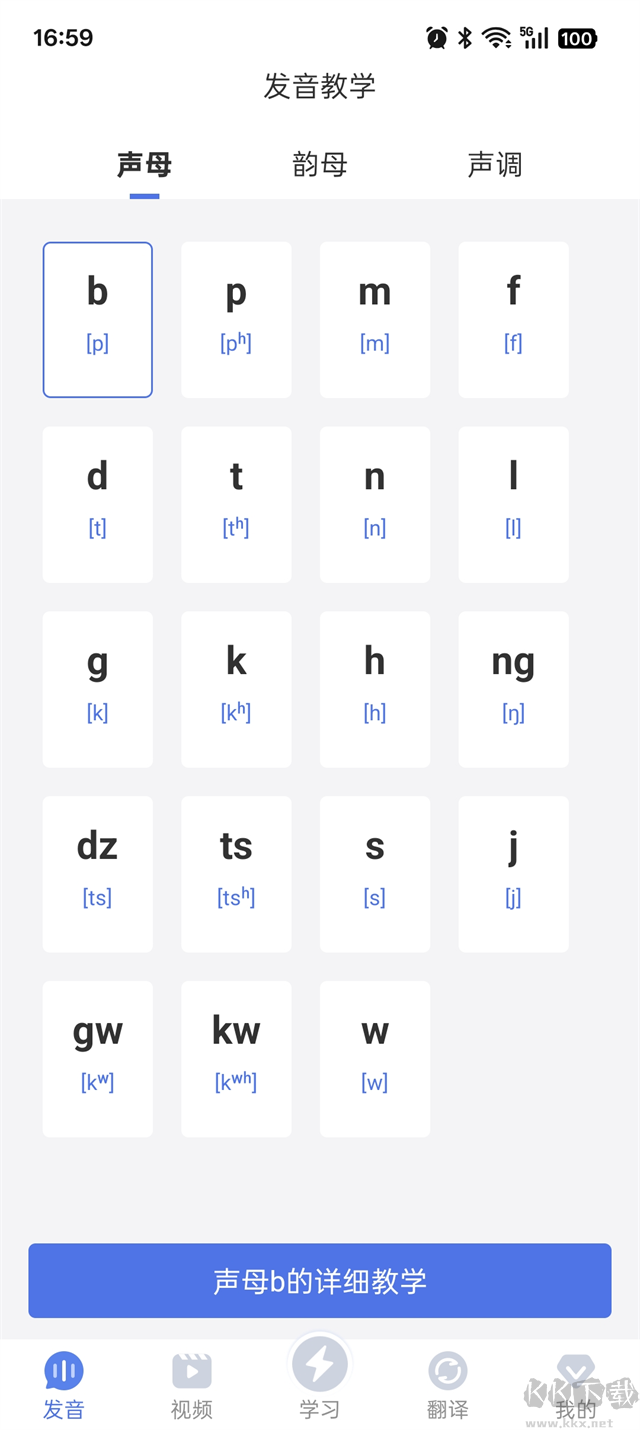The width and height of the screenshot is (640, 1430).
Task: Open the 学习 tab
Action: [x=320, y=1380]
